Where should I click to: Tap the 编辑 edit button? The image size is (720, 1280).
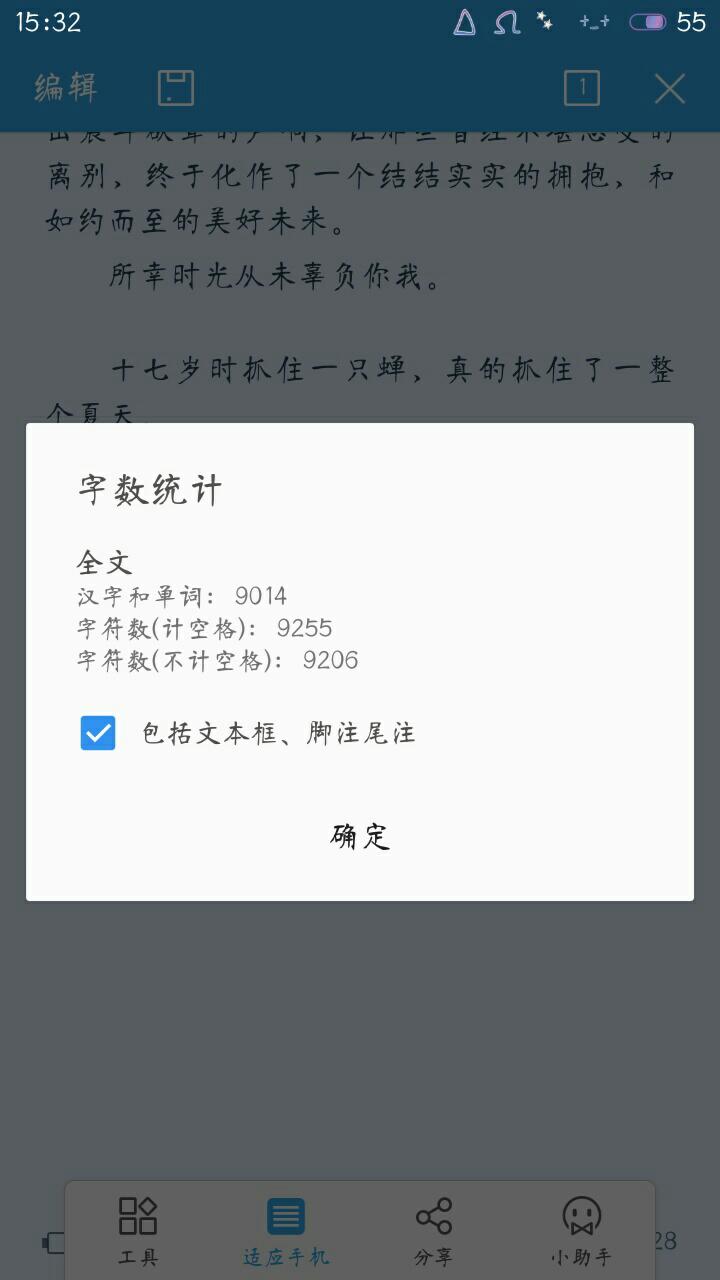pyautogui.click(x=66, y=88)
